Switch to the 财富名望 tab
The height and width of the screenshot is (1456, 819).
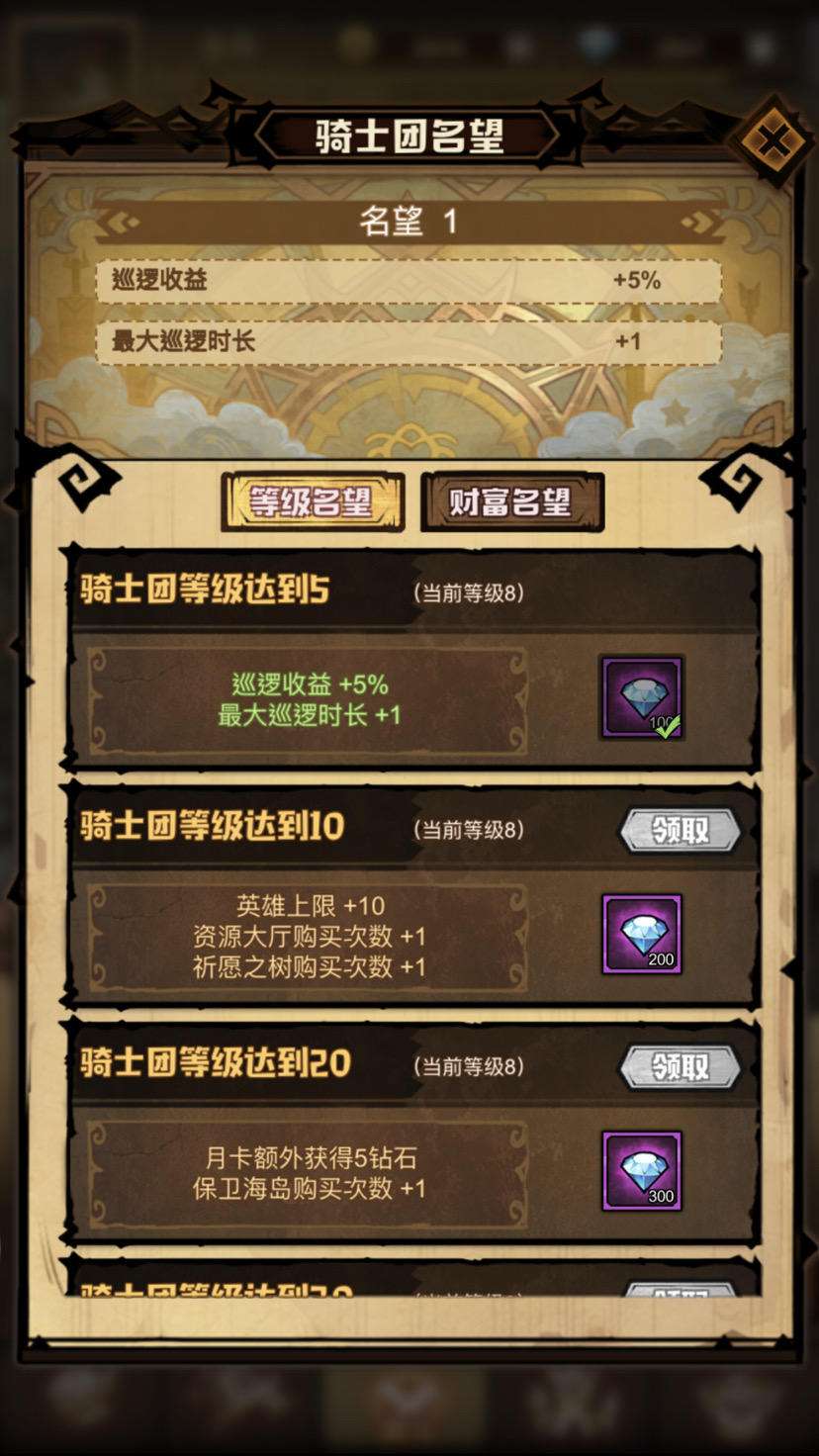[511, 502]
